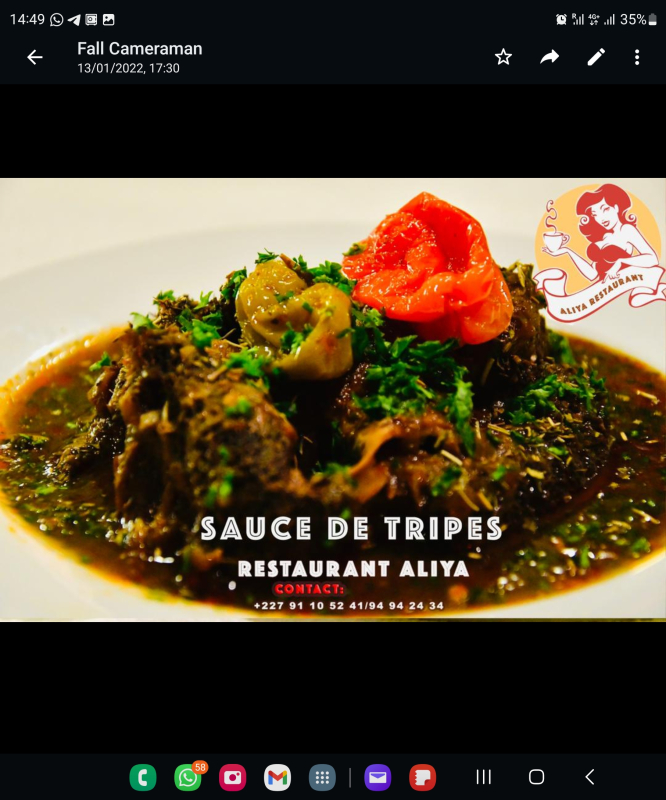Go to the home screen
Image resolution: width=666 pixels, height=800 pixels.
[x=536, y=777]
